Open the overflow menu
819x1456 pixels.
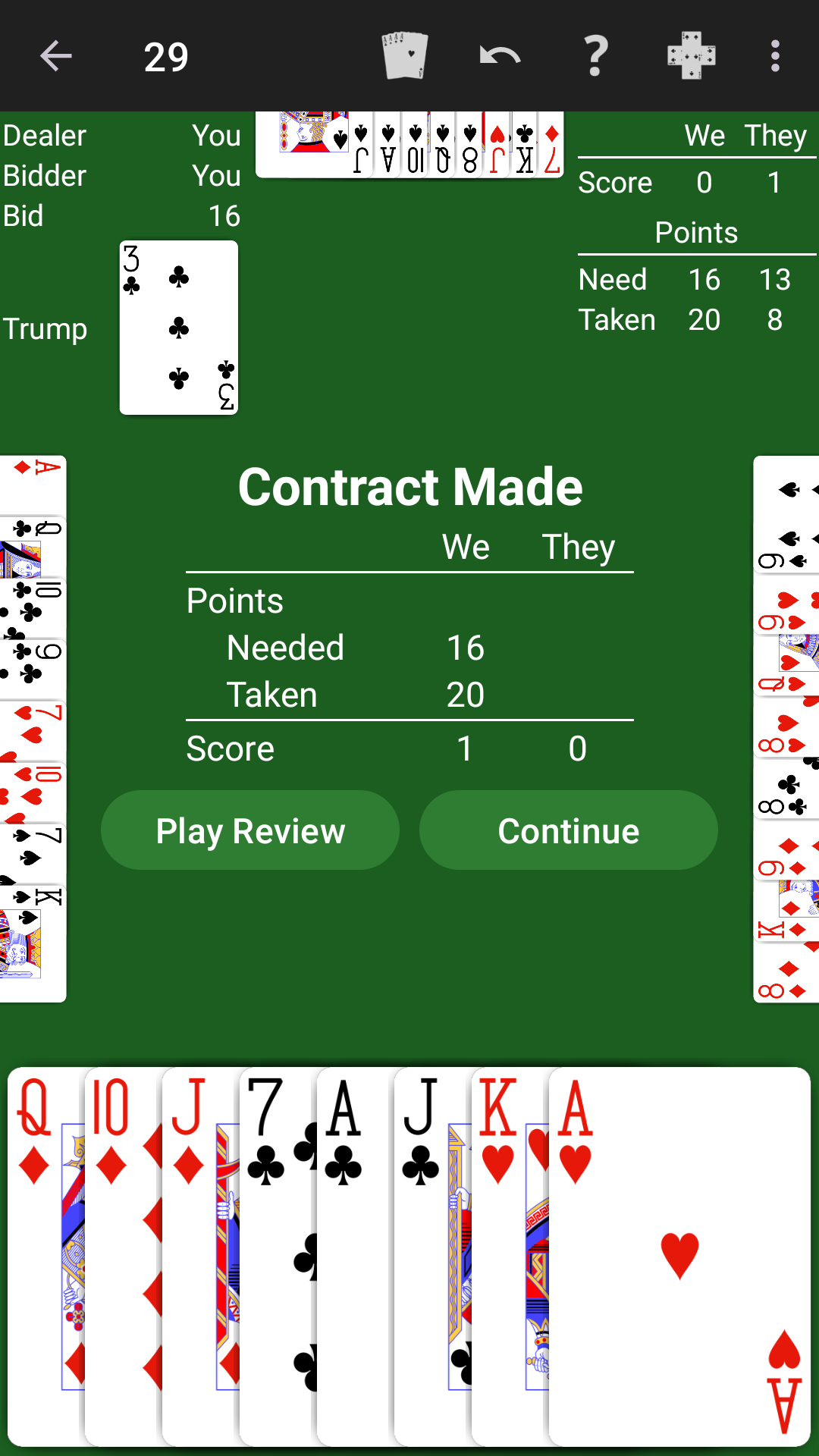[x=774, y=56]
